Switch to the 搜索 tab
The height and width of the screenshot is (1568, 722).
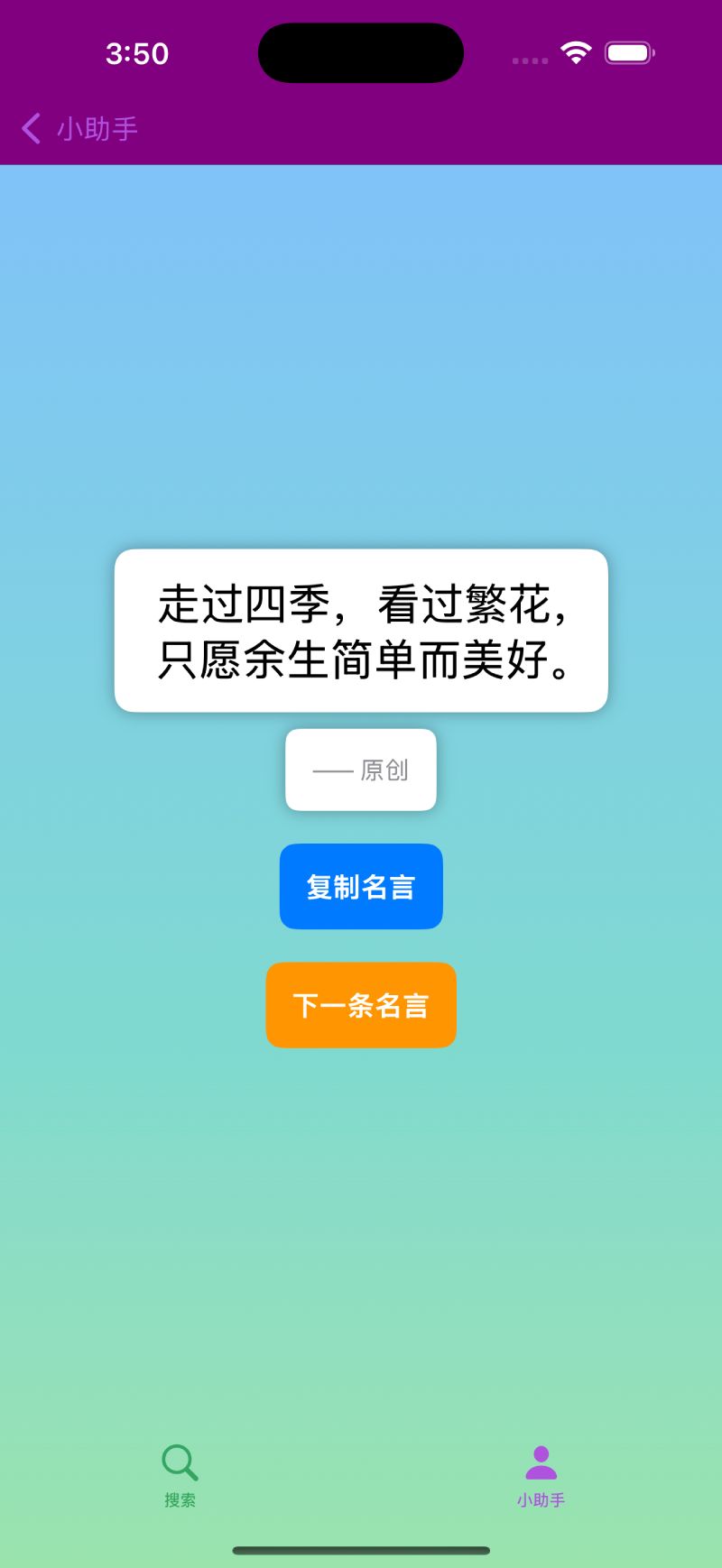(180, 1474)
